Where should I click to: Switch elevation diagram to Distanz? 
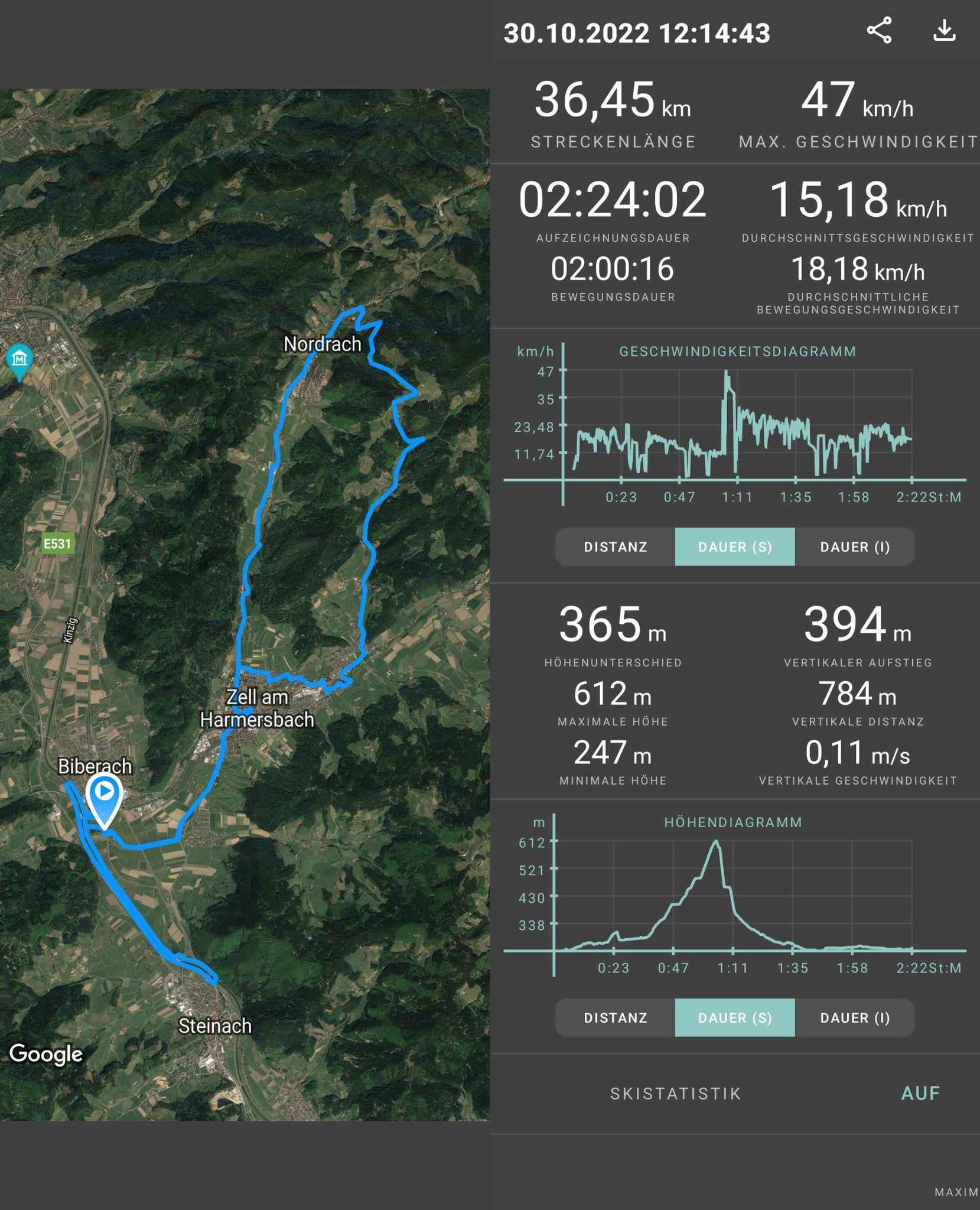point(616,1018)
